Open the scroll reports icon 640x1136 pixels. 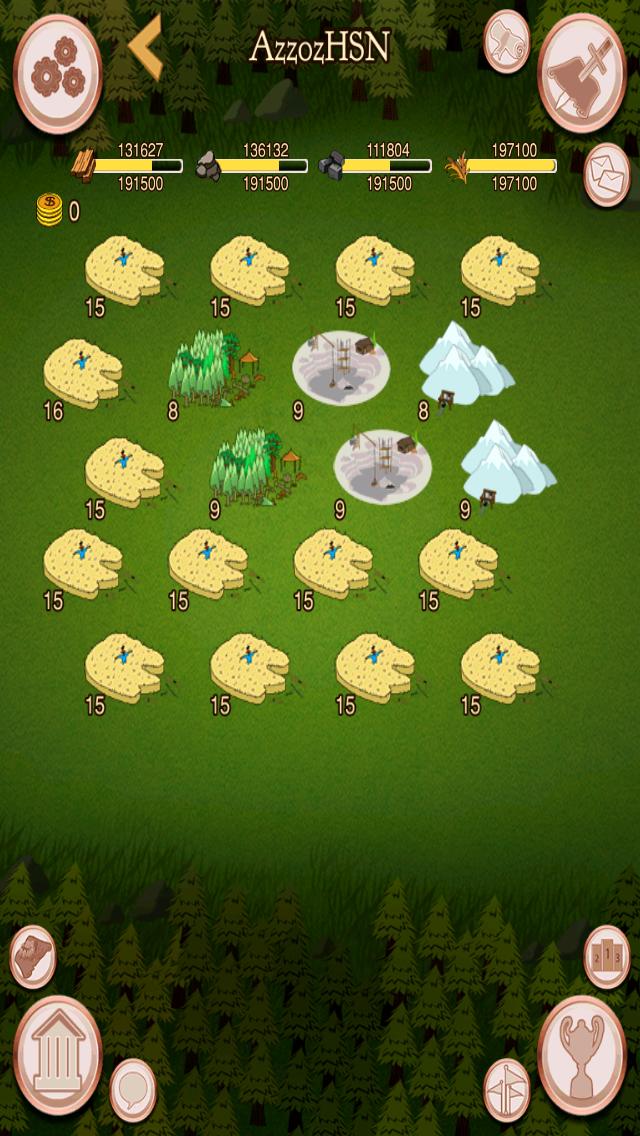(x=507, y=40)
